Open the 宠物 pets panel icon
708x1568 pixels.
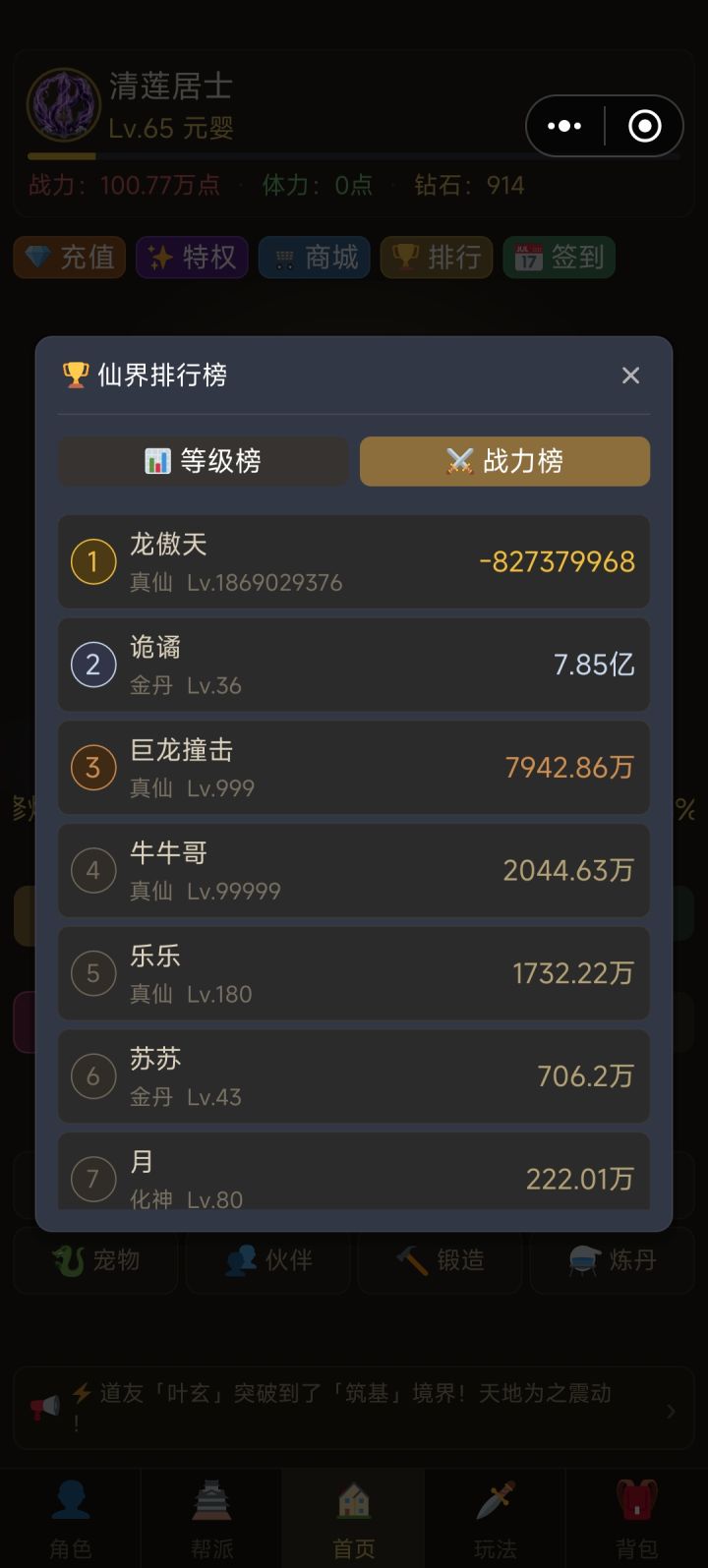point(69,1261)
